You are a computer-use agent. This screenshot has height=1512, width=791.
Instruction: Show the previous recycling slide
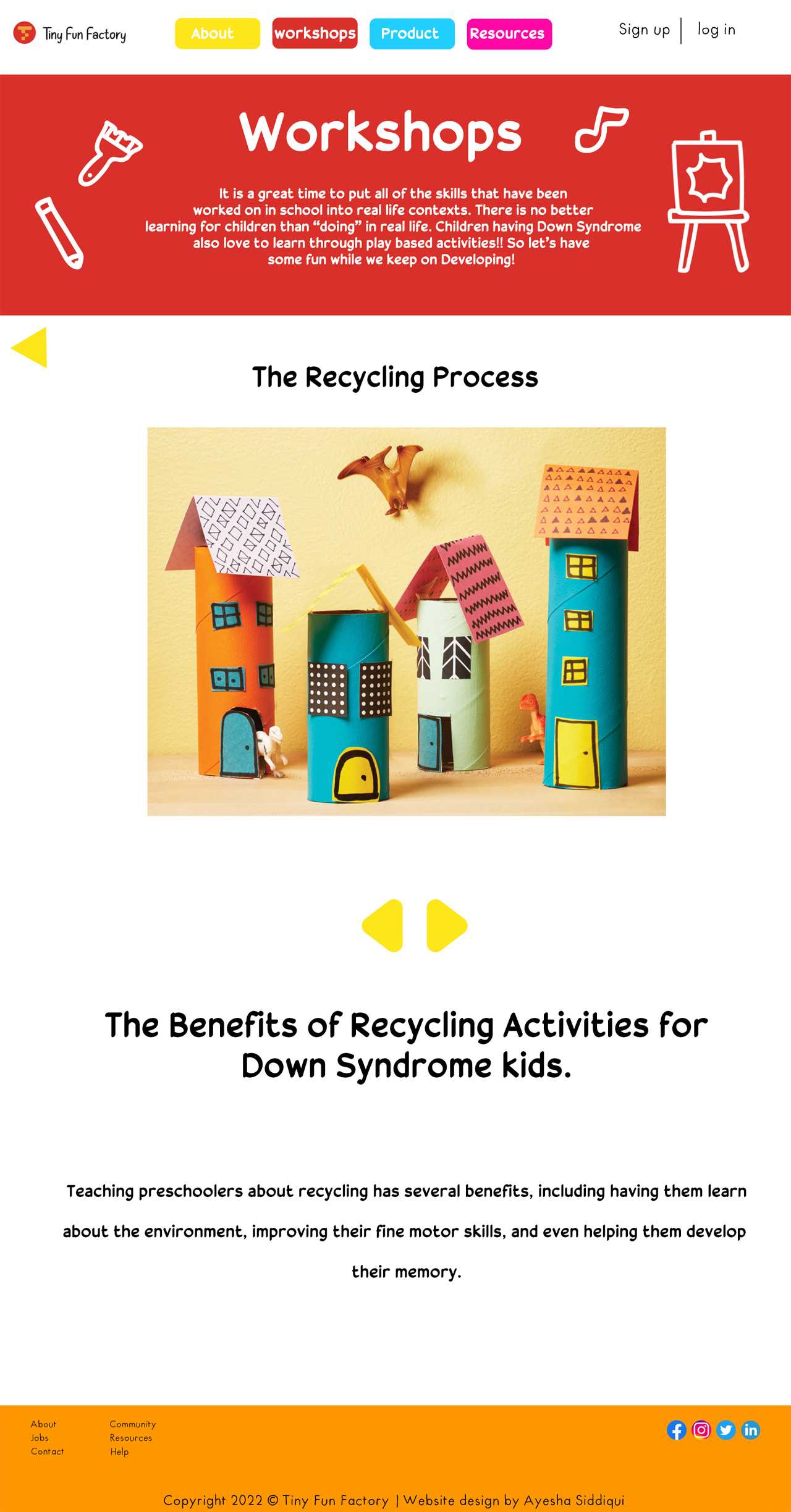383,925
